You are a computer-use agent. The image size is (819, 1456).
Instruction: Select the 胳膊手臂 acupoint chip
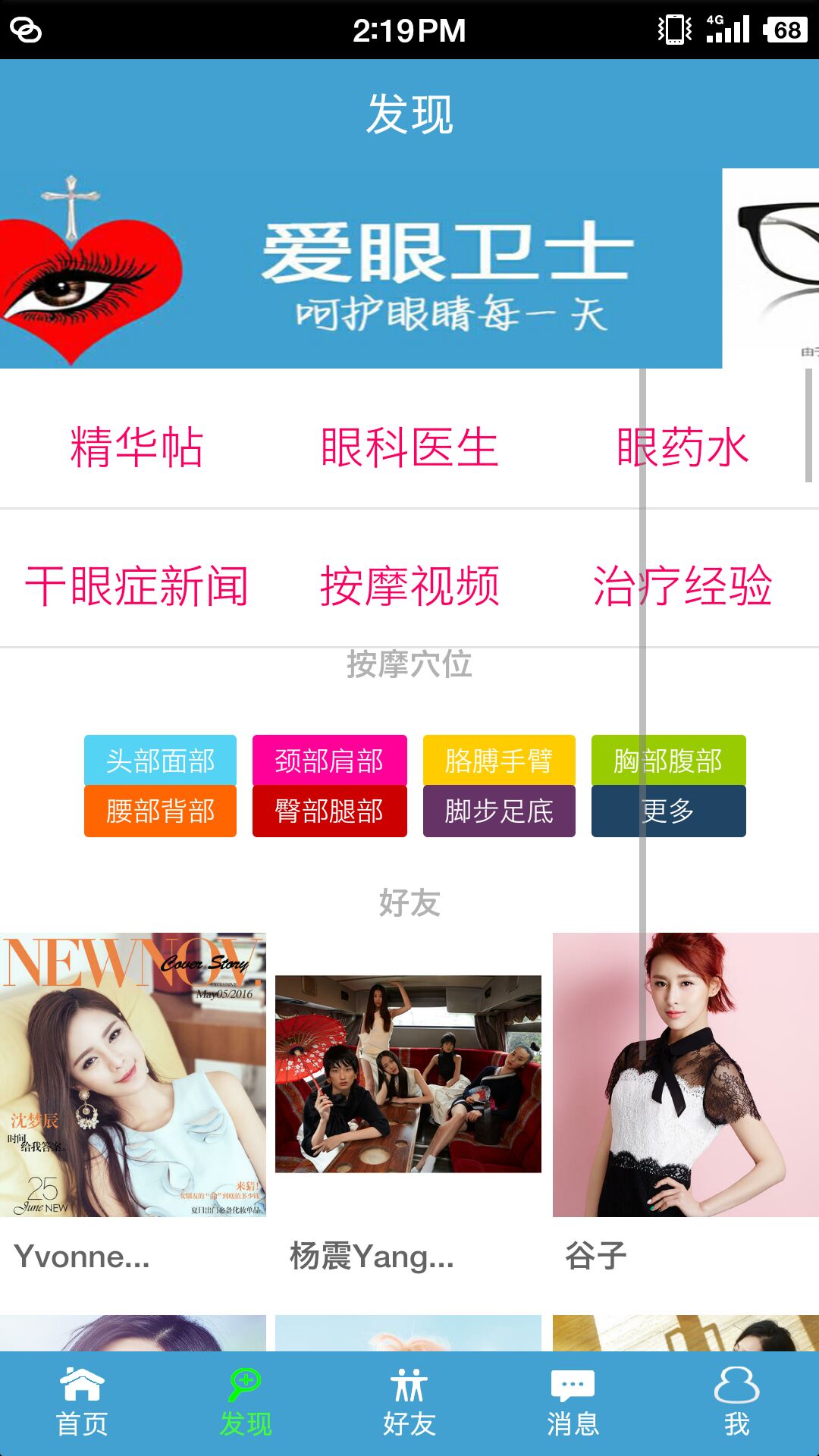(x=499, y=760)
